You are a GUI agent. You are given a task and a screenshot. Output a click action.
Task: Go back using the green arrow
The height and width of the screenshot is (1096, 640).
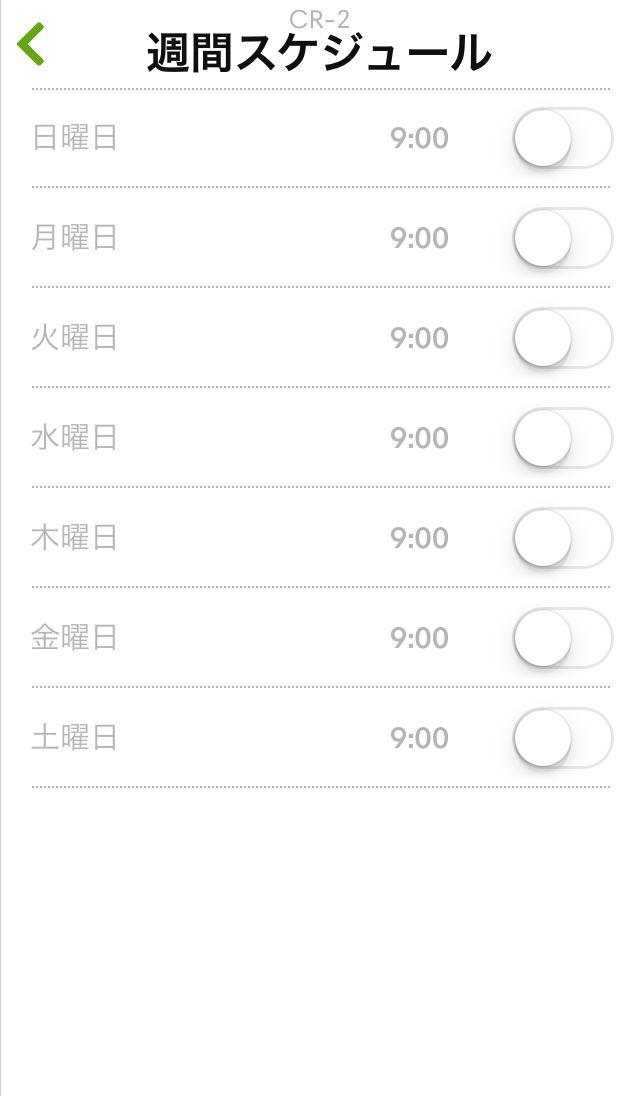[31, 44]
